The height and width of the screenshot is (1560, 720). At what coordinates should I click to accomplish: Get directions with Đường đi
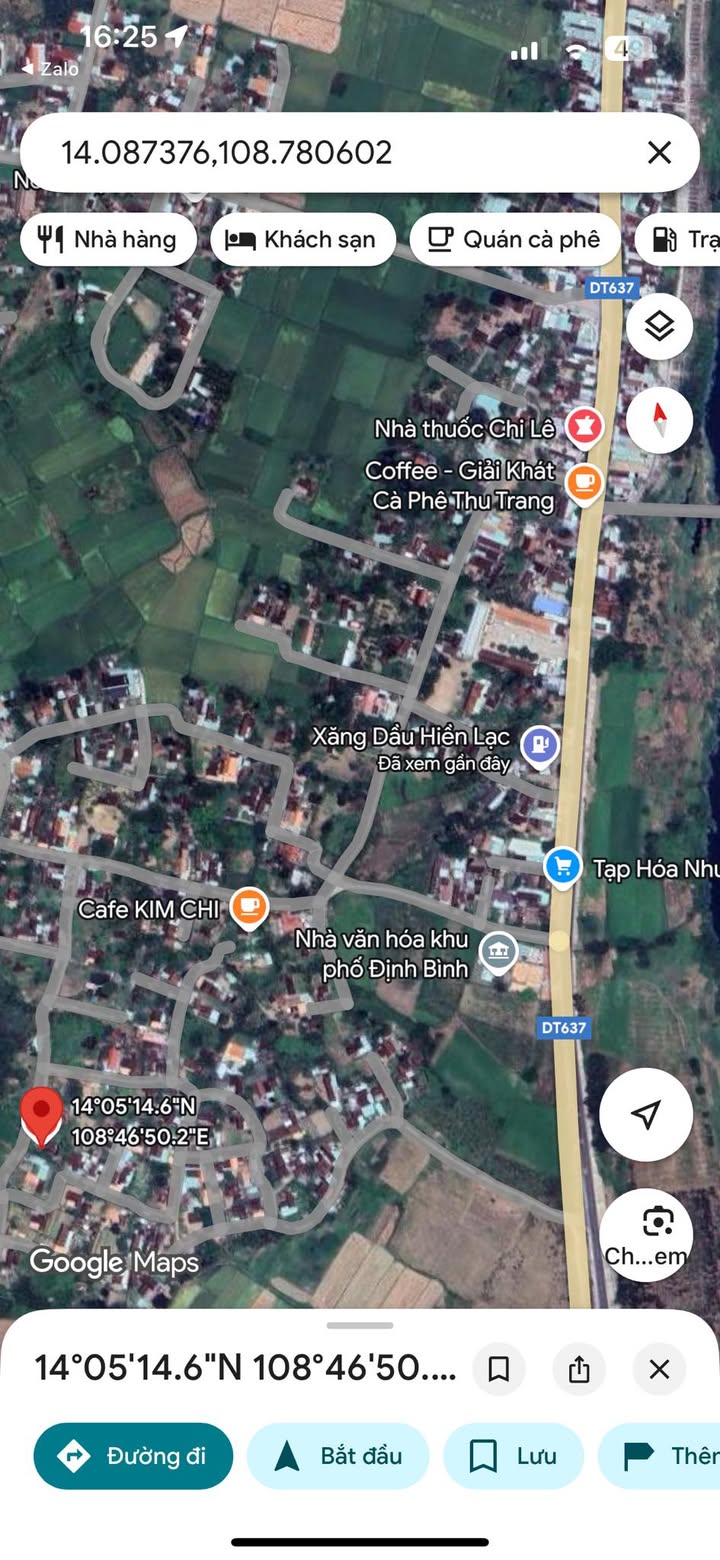coord(133,1456)
